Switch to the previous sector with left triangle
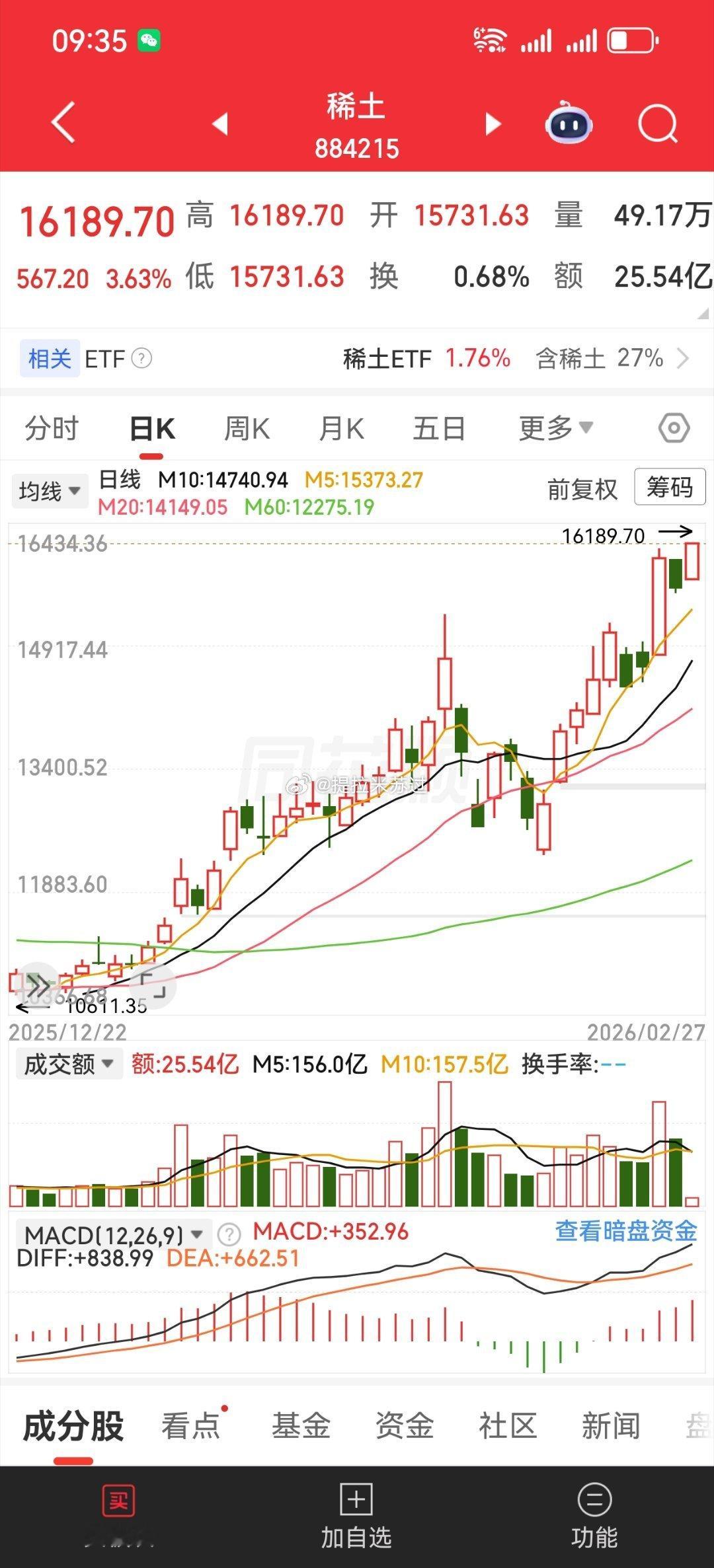 tap(220, 124)
